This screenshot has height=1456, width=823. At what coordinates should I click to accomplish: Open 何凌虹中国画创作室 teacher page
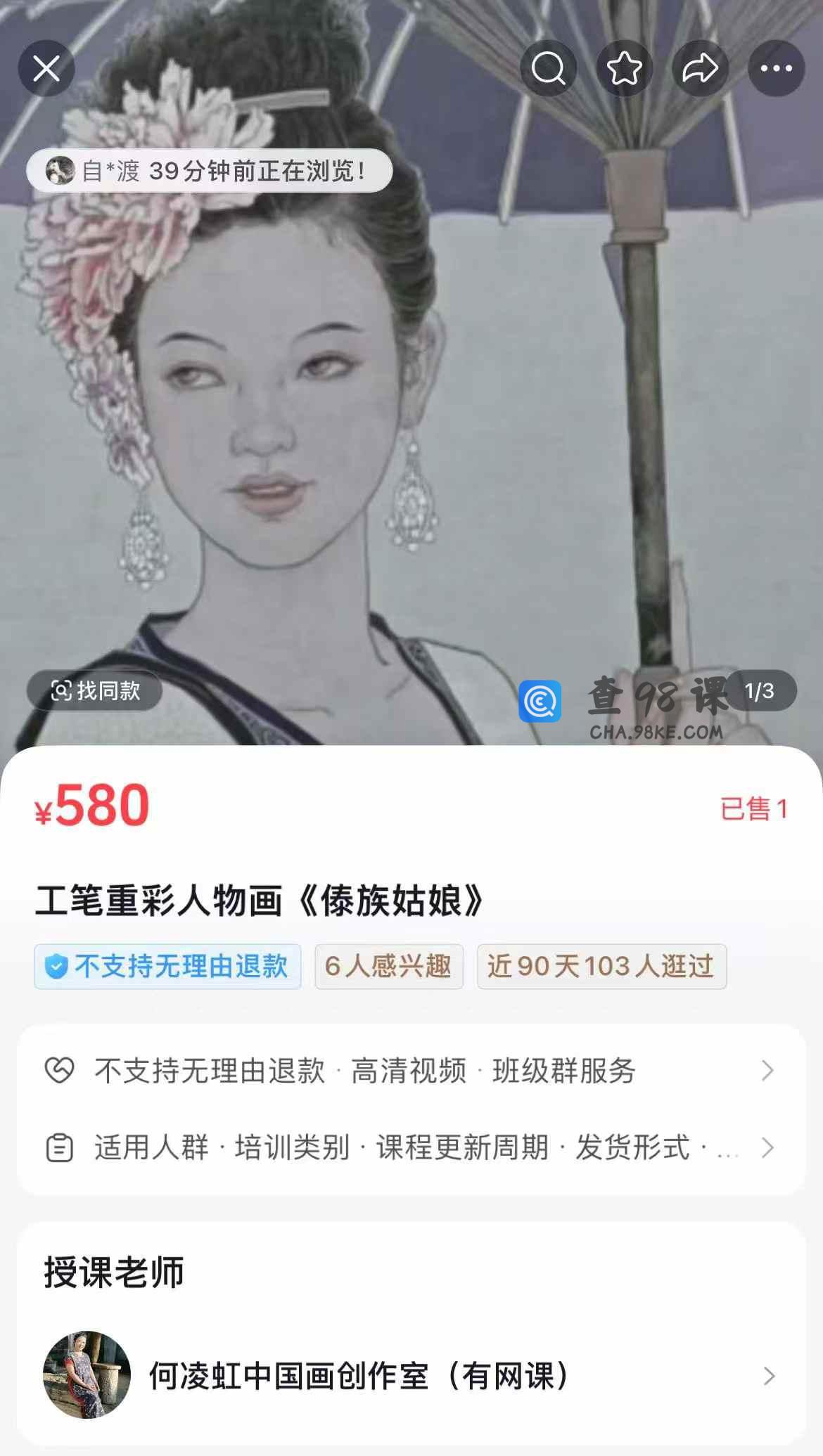411,1375
